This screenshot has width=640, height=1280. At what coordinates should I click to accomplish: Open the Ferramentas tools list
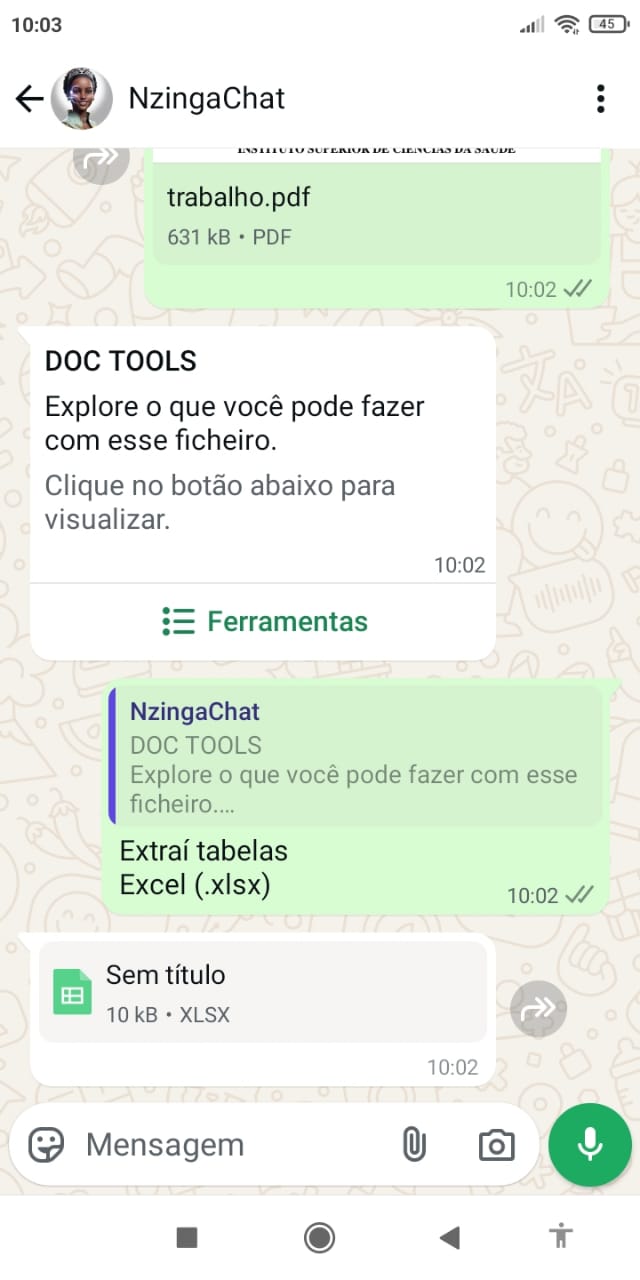click(264, 622)
